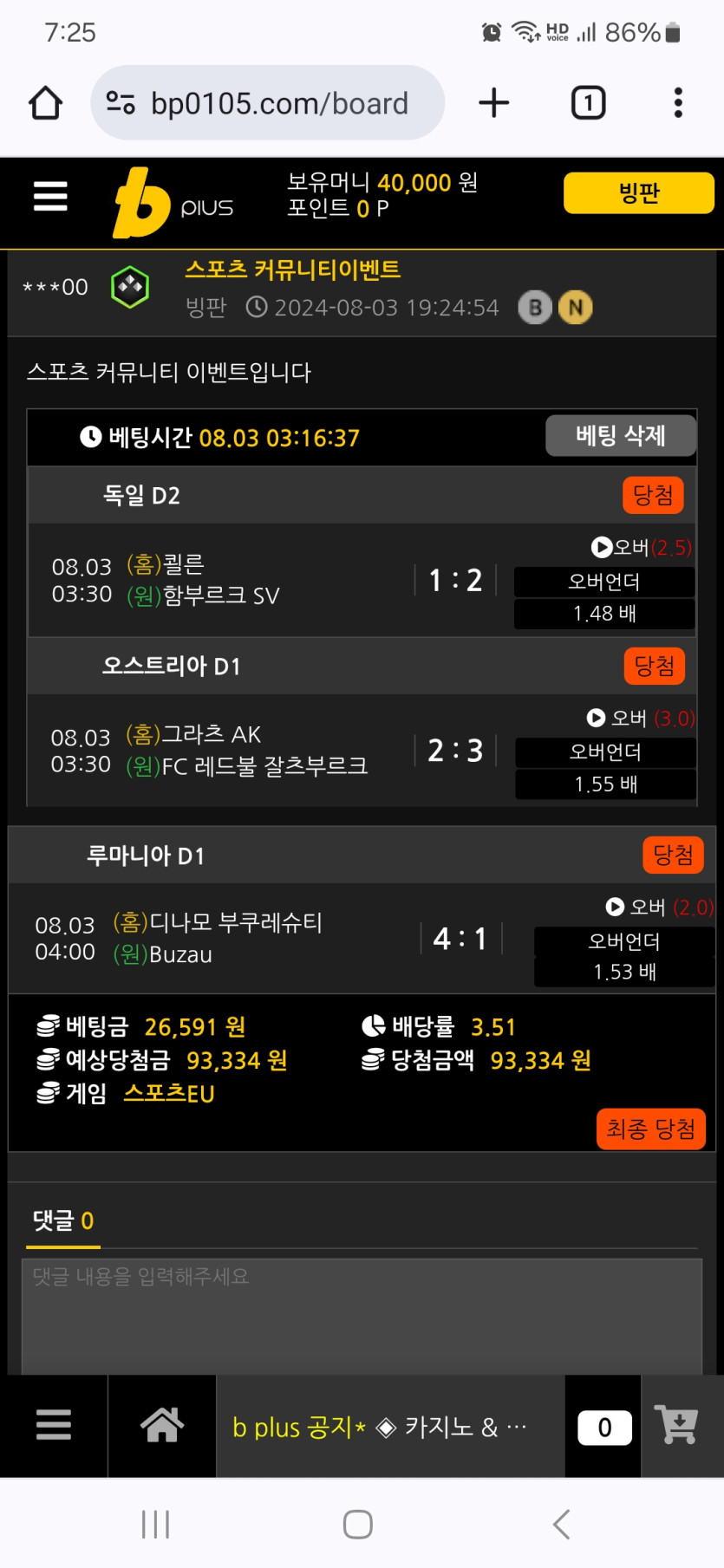Open the bottom bar menu icon
This screenshot has height=1568, width=724.
pos(54,1425)
